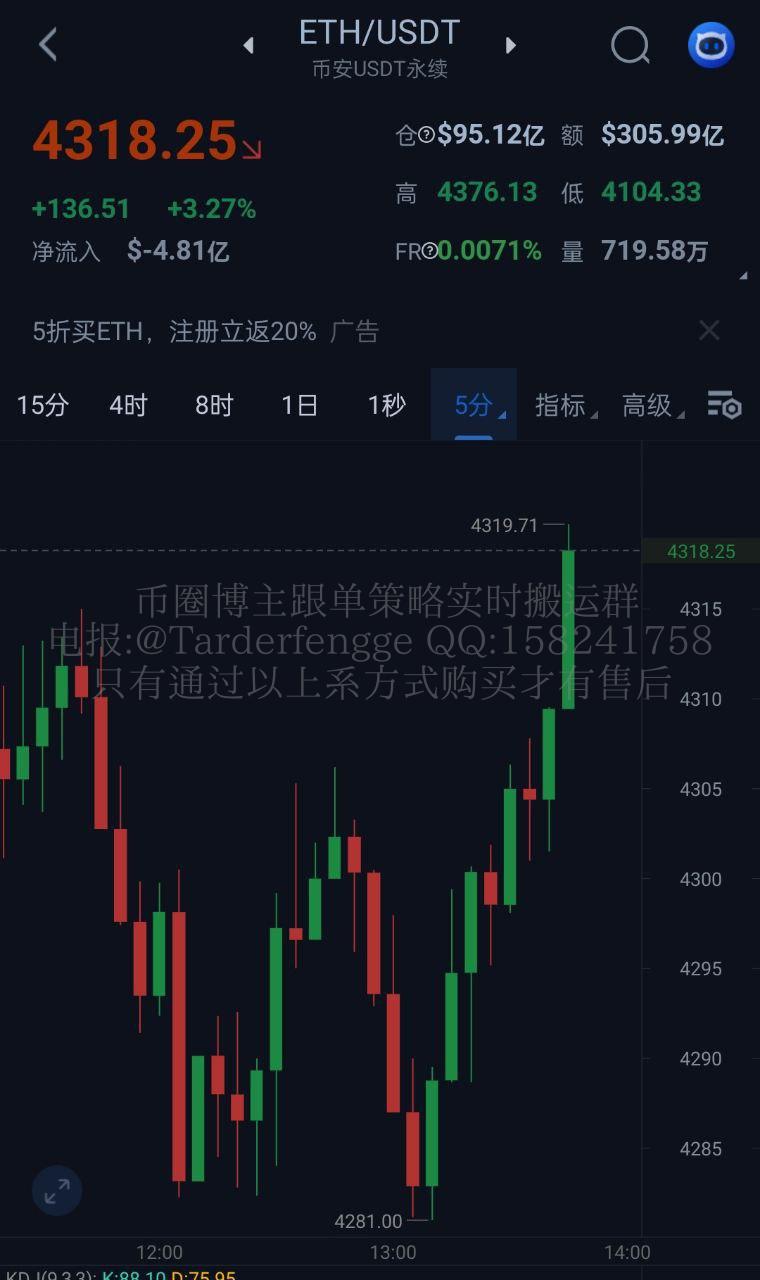The width and height of the screenshot is (760, 1280).
Task: Select the 1日 timeframe
Action: [299, 405]
